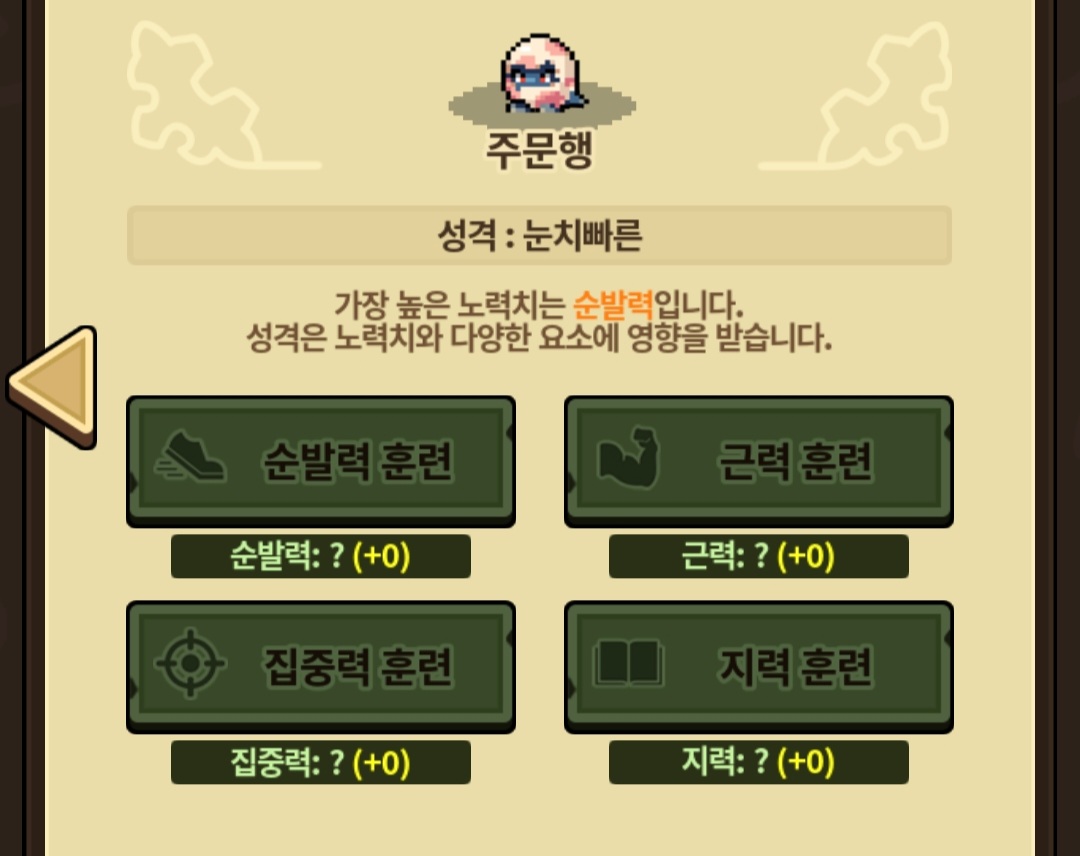This screenshot has height=856, width=1080.
Task: Select 집중력 훈련 focus training
Action: (321, 667)
